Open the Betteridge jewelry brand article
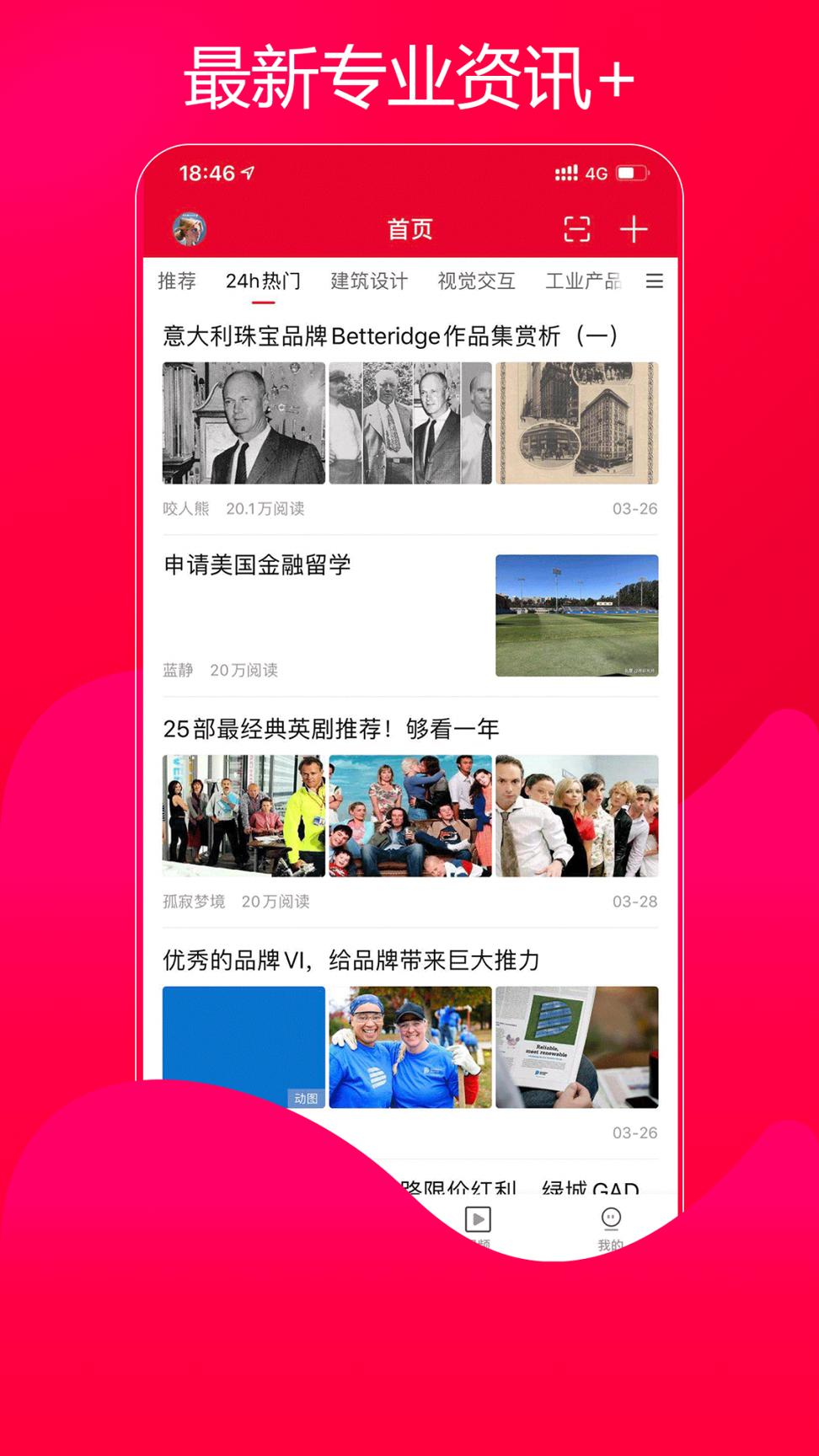819x1456 pixels. click(390, 334)
